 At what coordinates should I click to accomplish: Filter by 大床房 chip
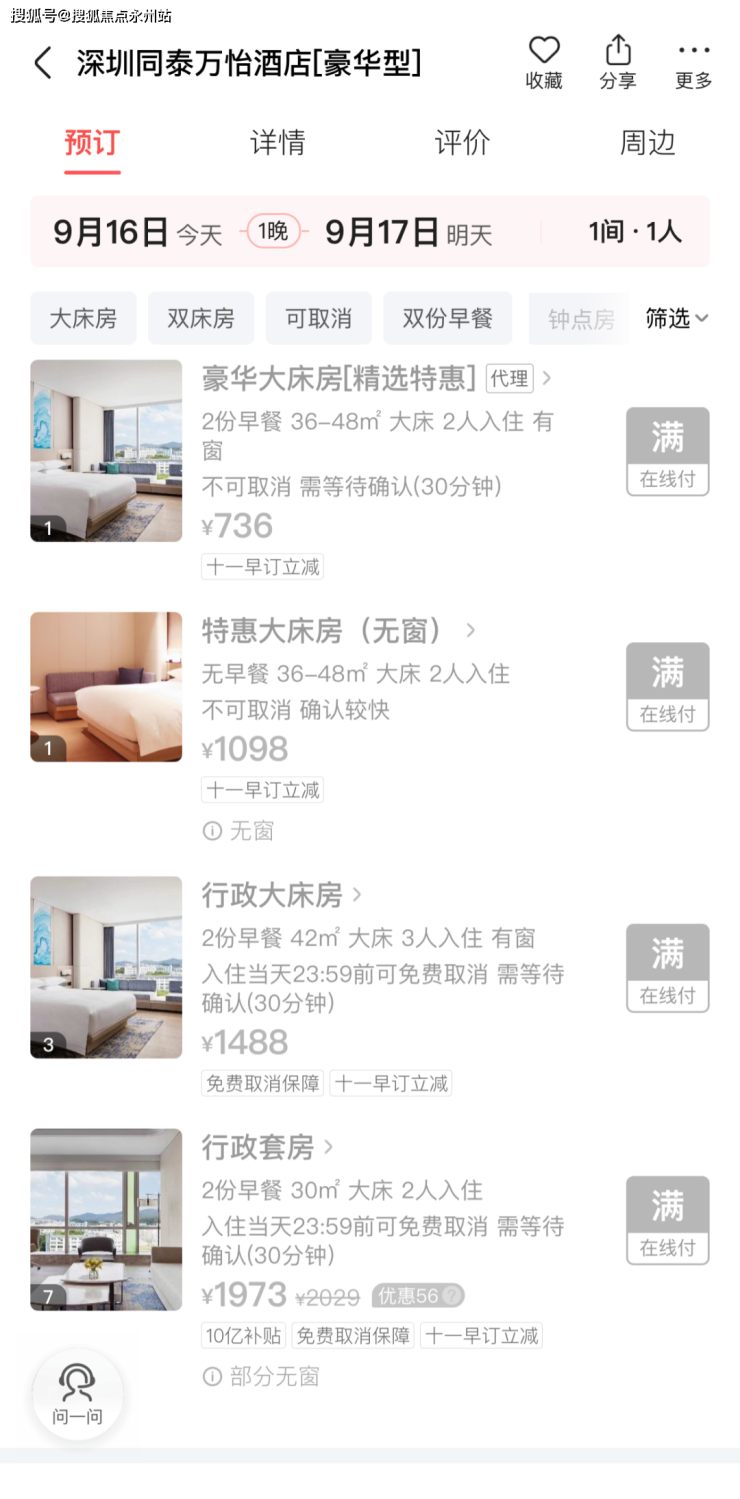83,318
